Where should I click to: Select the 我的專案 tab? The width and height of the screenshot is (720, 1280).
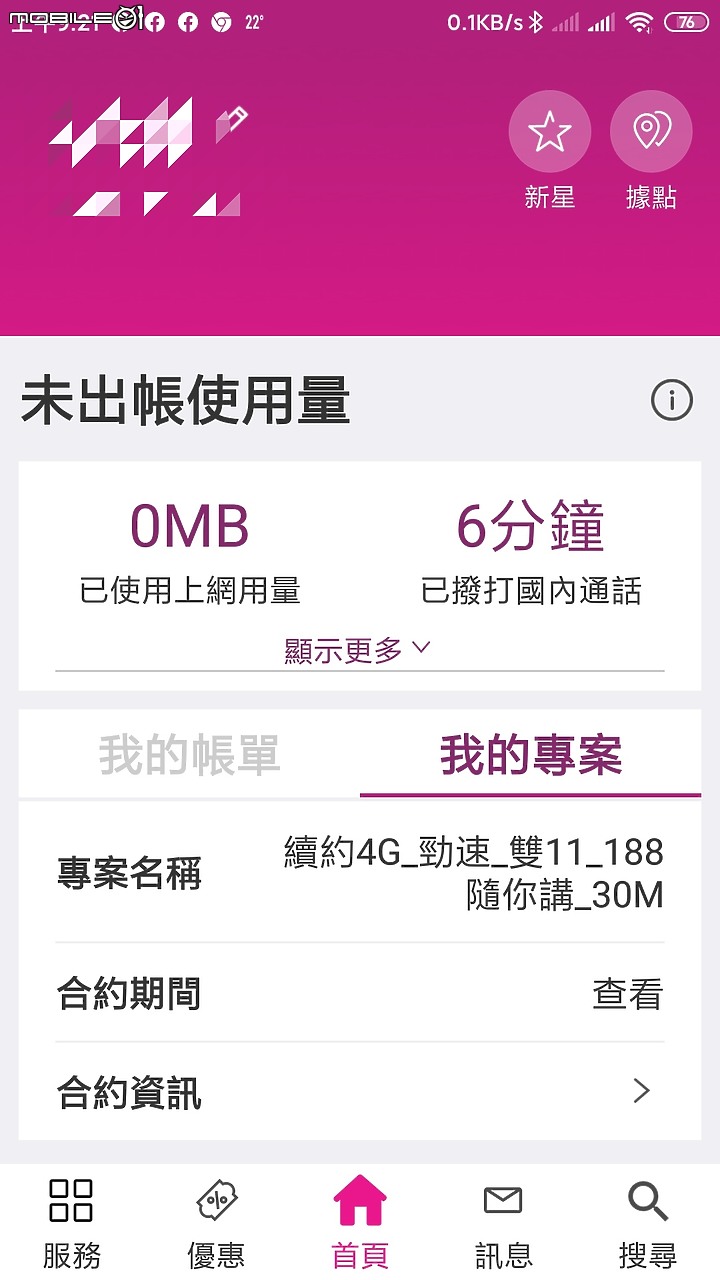pos(530,755)
